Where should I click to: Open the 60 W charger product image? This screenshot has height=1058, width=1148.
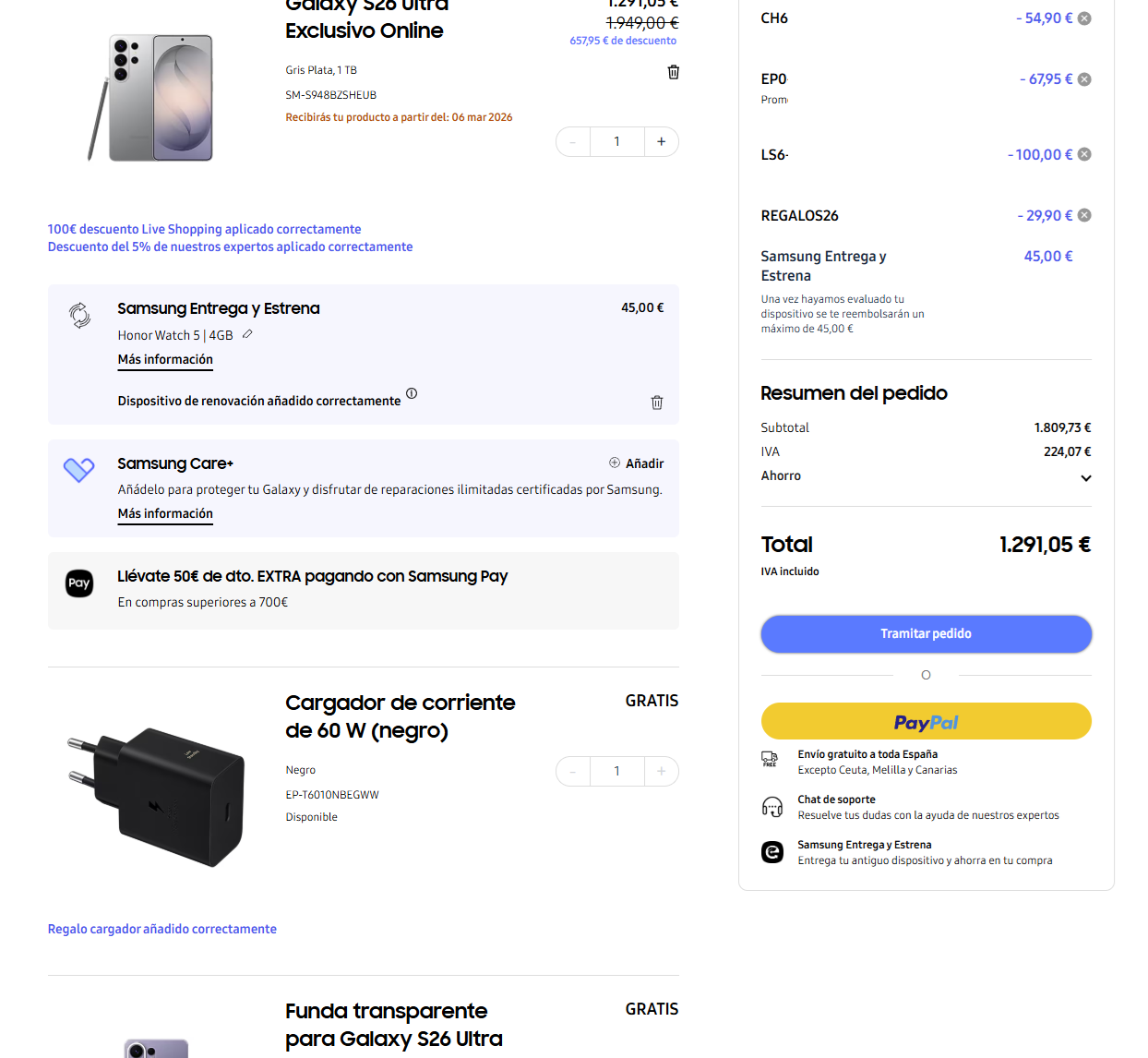155,796
